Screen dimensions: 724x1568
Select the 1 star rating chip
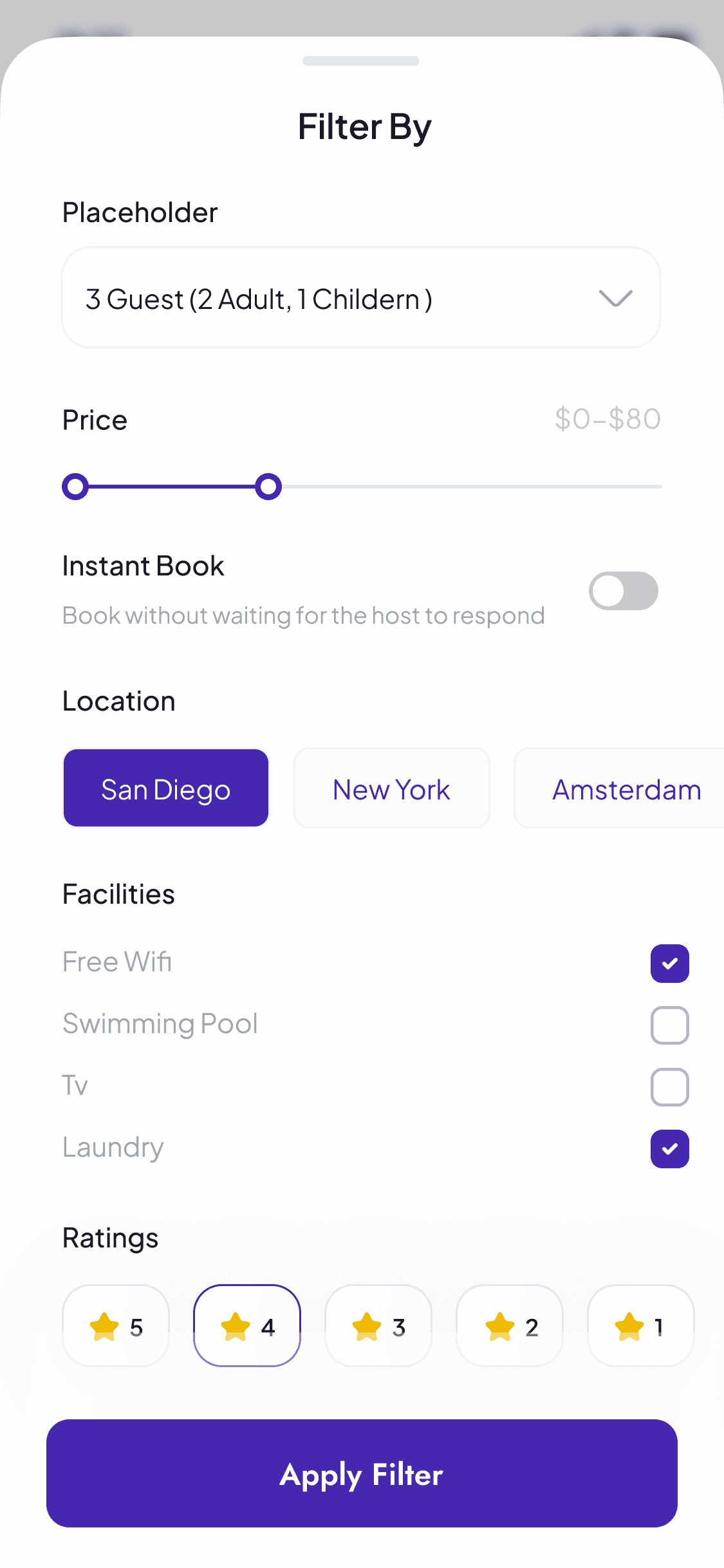coord(641,1325)
